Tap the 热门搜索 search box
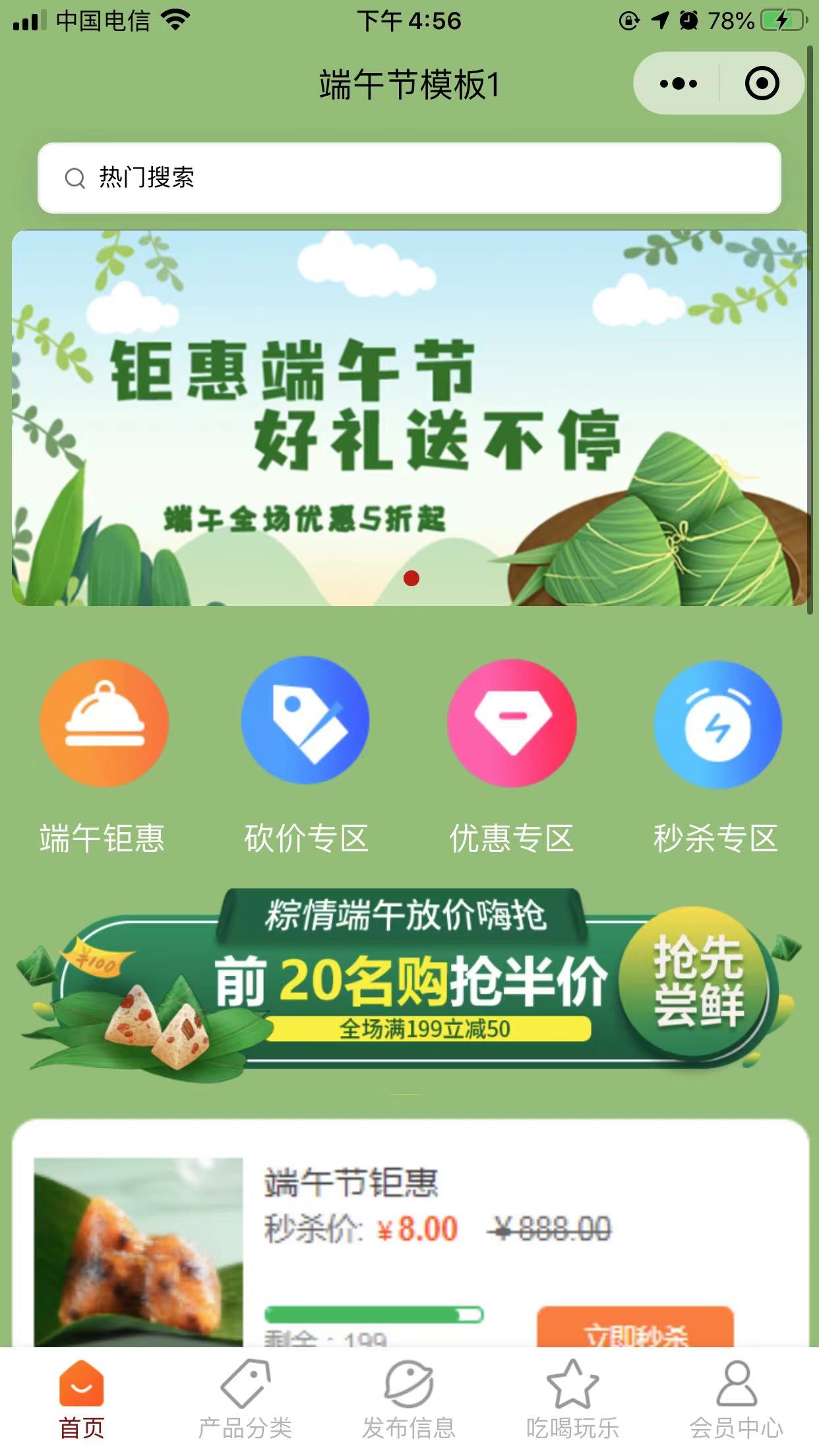Screen dimensions: 819x1456 coord(409,178)
